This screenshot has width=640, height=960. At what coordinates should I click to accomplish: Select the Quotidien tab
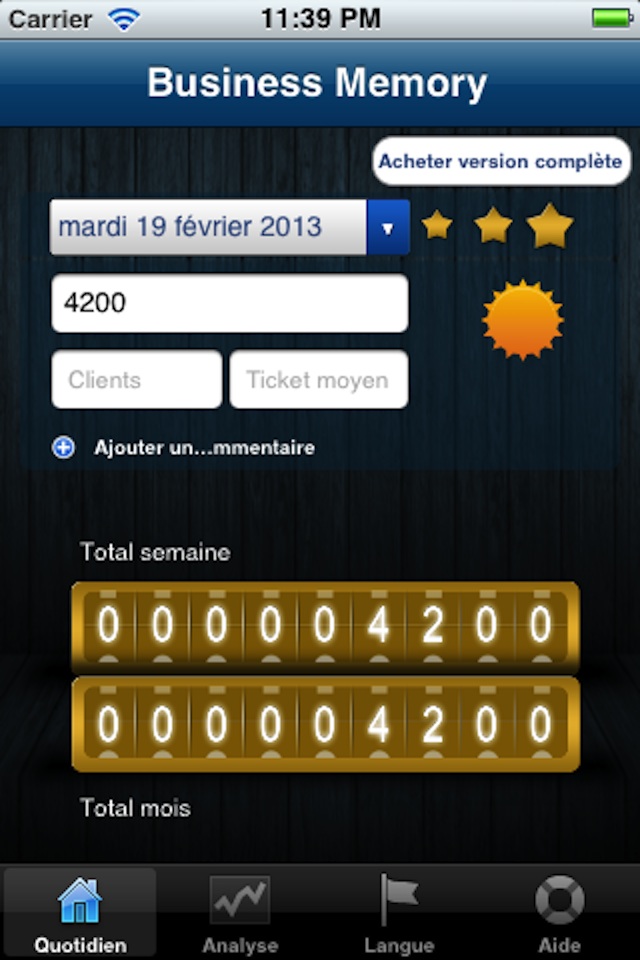pyautogui.click(x=80, y=912)
